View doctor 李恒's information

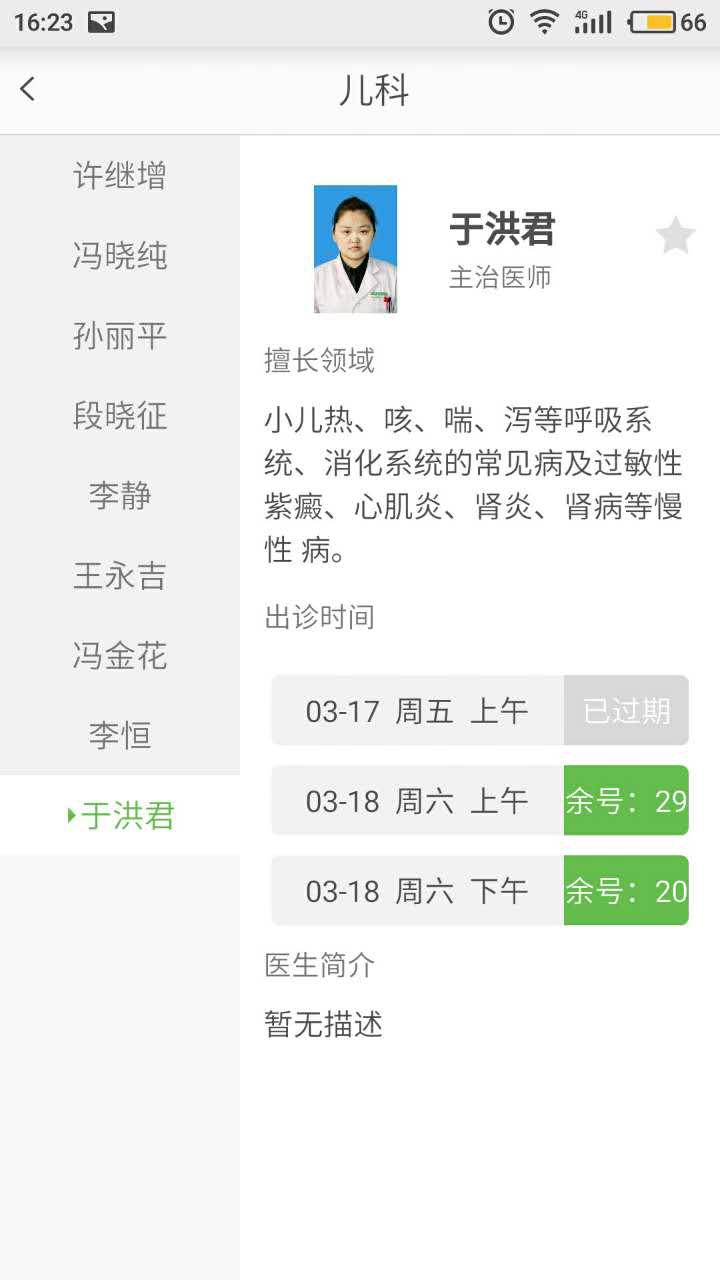[x=119, y=735]
